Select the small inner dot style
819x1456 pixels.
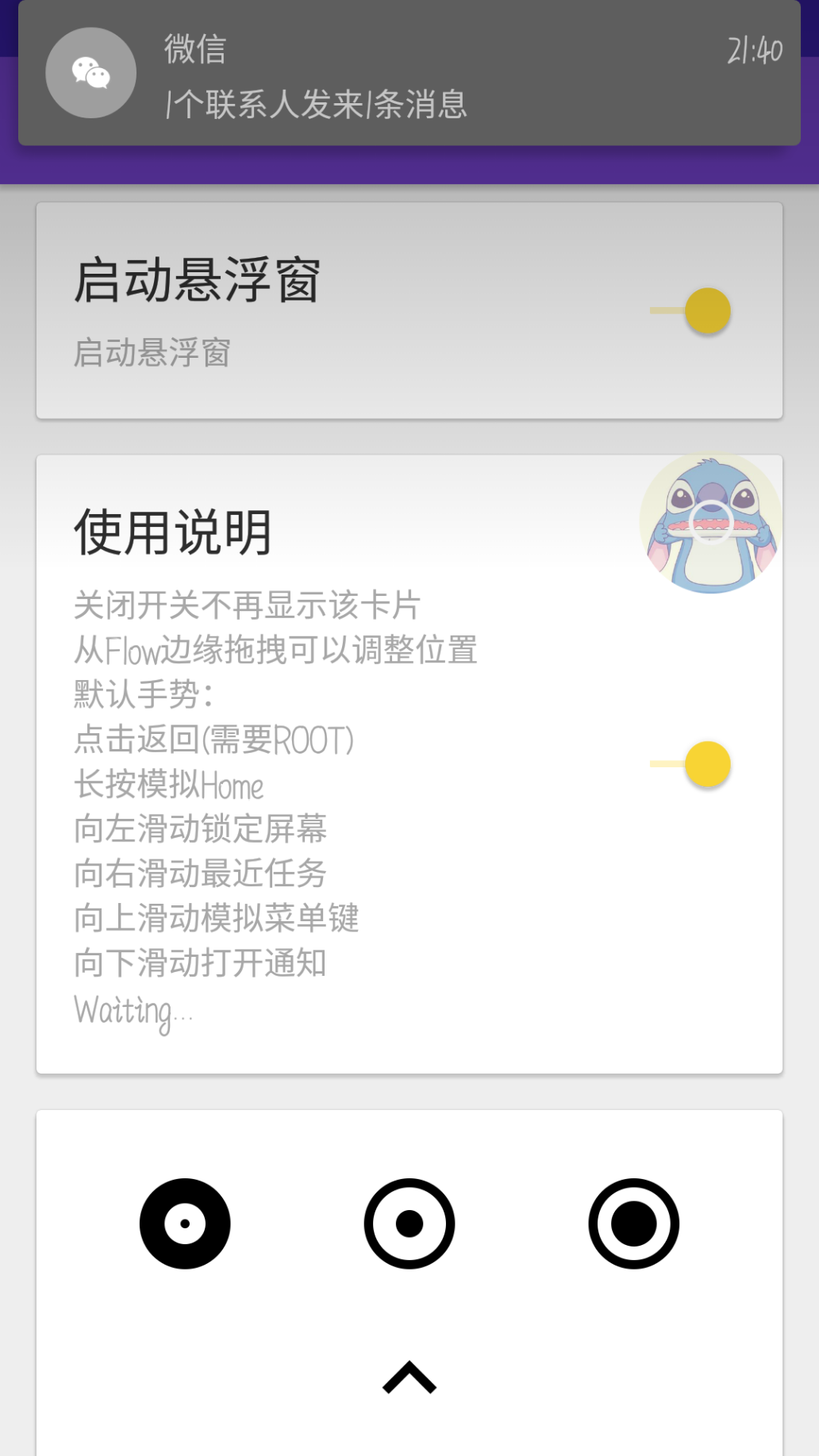184,1222
